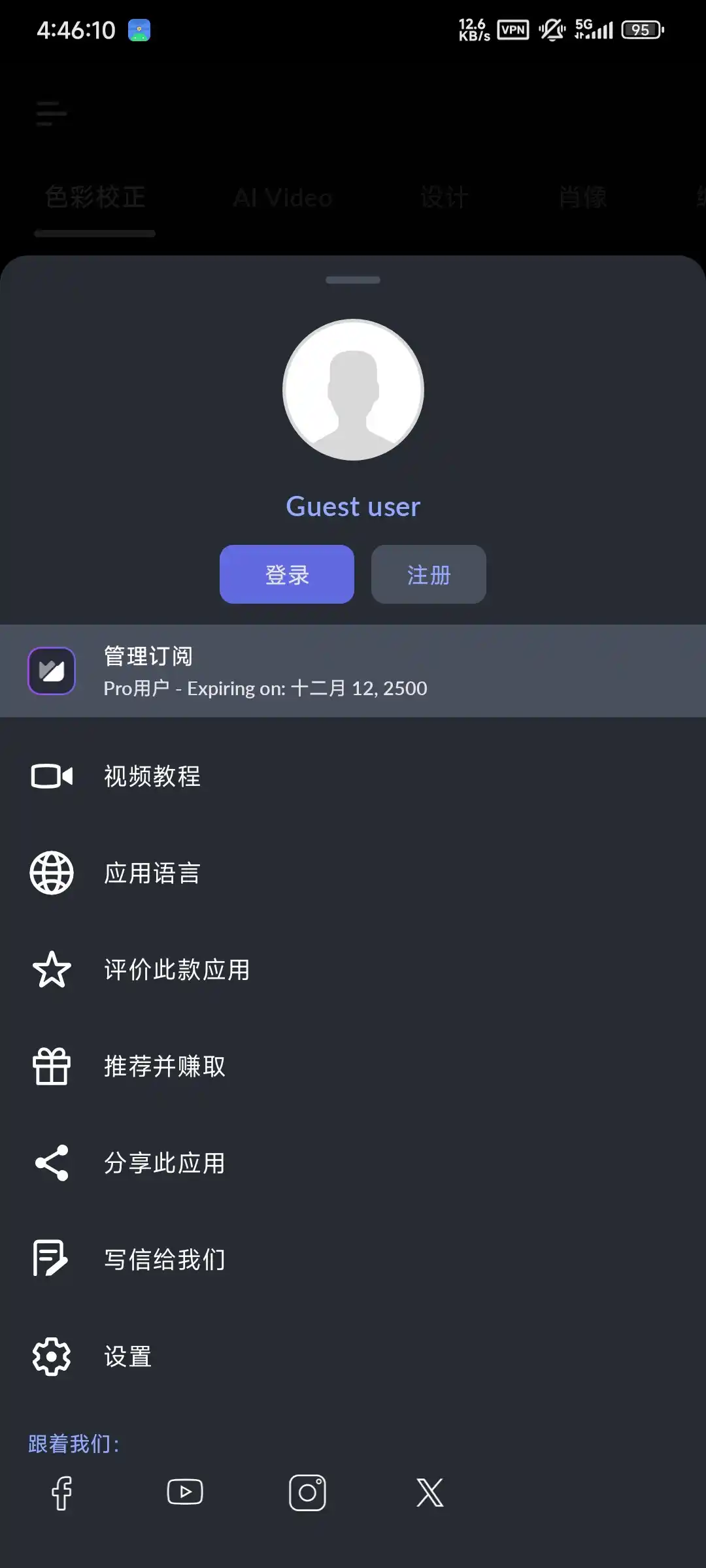Follow on X via its icon
Viewport: 706px width, 1568px height.
pyautogui.click(x=429, y=1493)
